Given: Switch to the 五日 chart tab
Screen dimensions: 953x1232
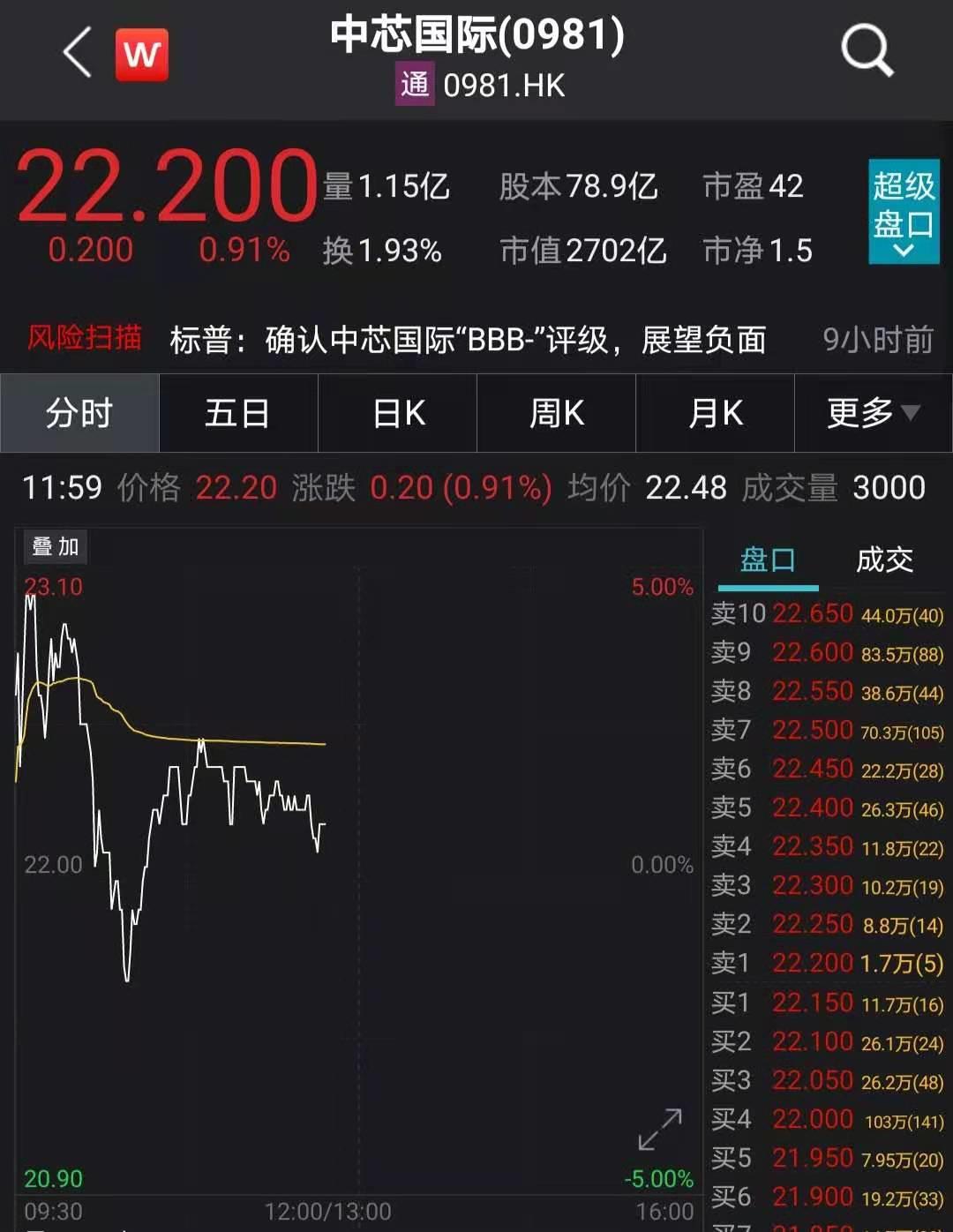Looking at the screenshot, I should [238, 413].
